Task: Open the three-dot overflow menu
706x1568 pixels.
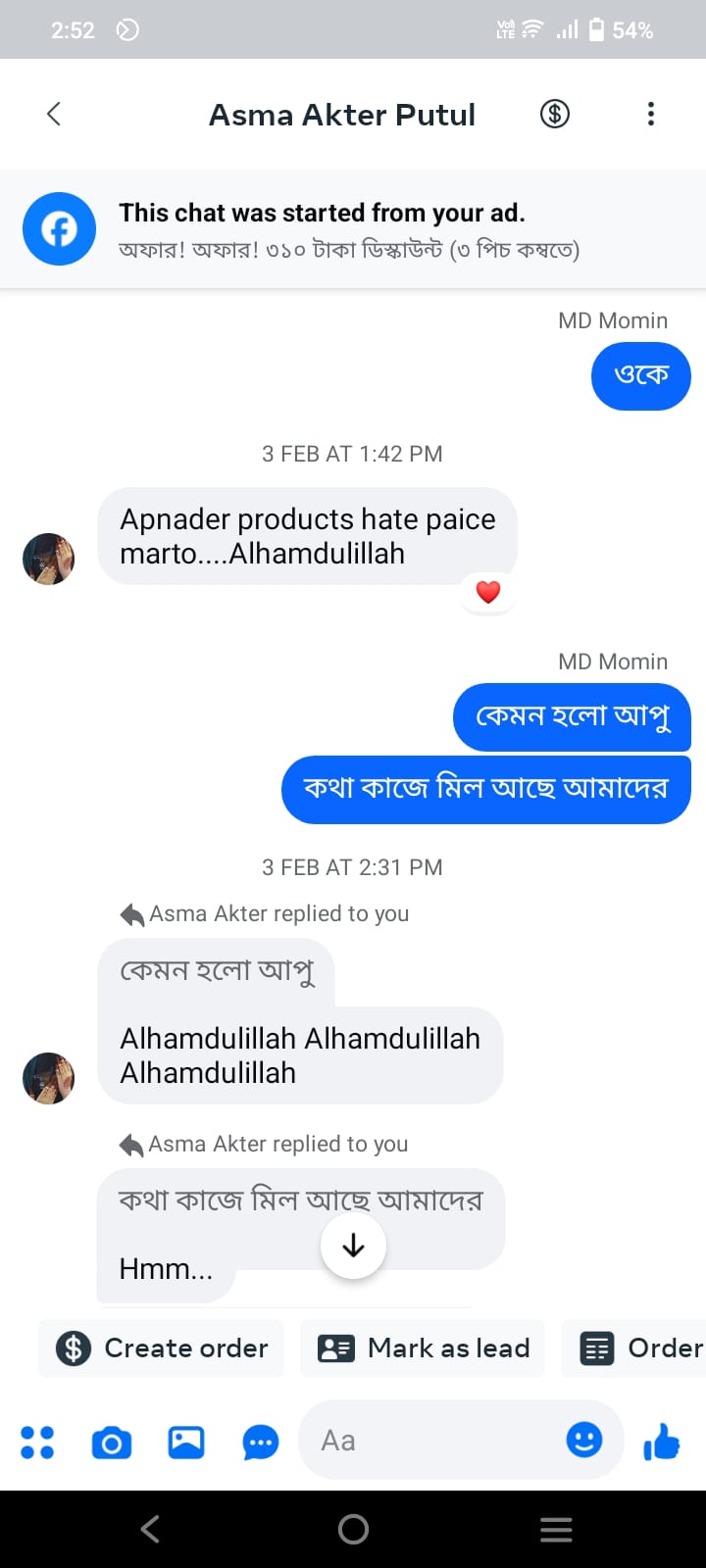Action: (650, 114)
